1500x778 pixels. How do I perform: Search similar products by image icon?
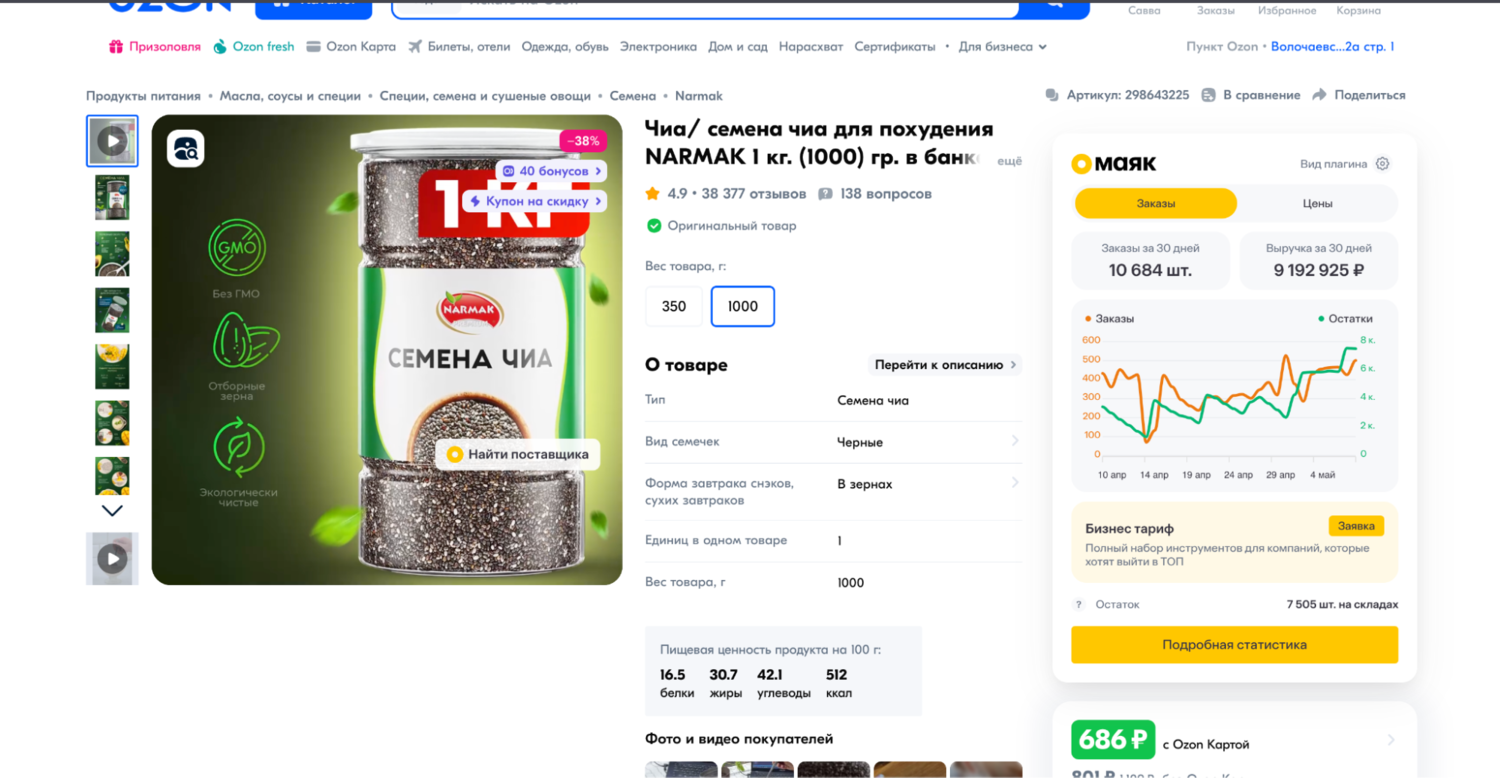[x=186, y=149]
